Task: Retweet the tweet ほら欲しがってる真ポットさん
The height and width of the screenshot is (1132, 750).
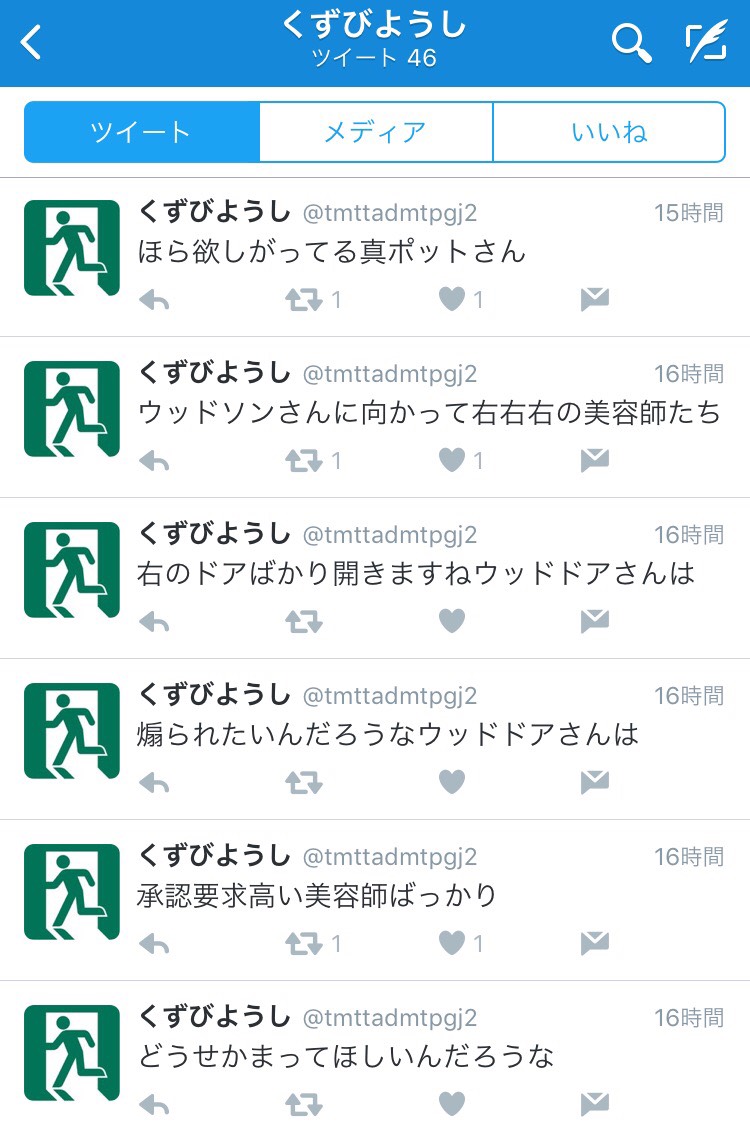Action: click(304, 299)
